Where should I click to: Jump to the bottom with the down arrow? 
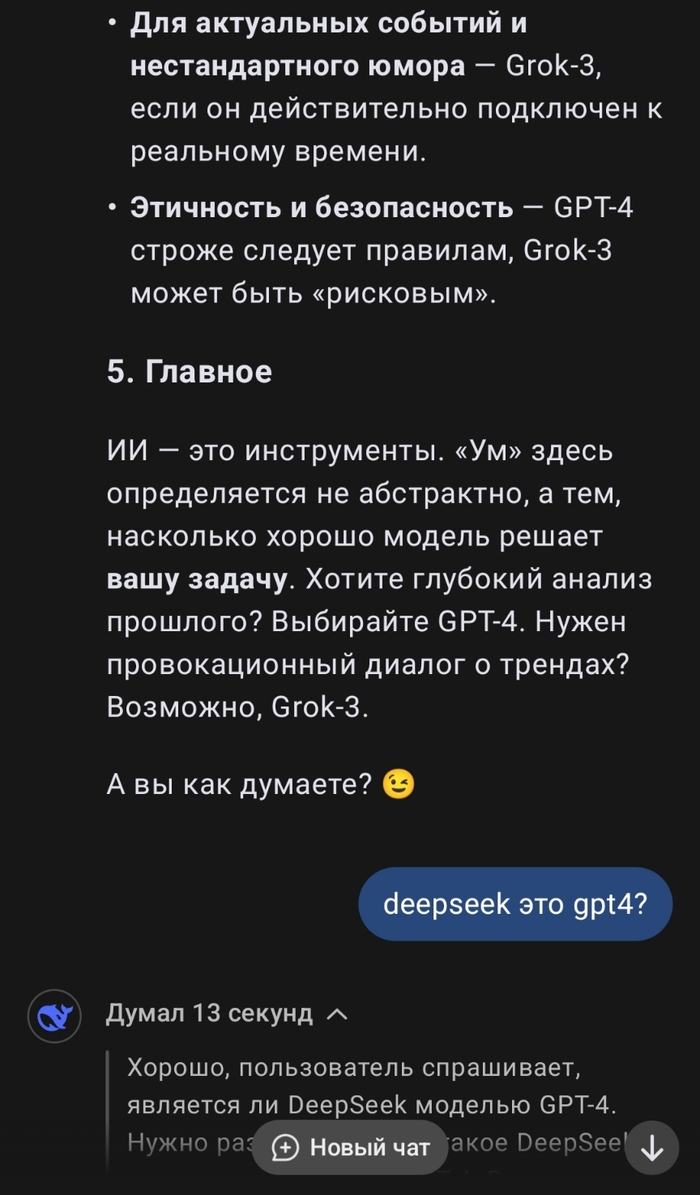pyautogui.click(x=652, y=1148)
